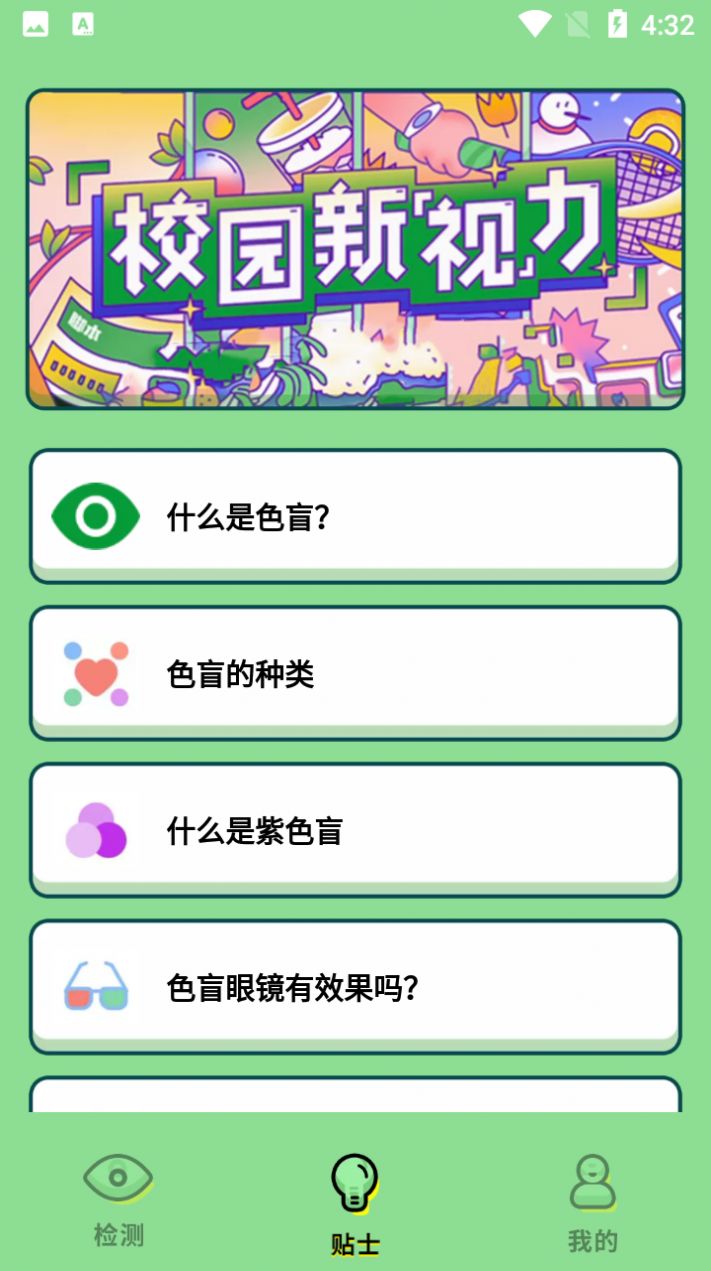Viewport: 711px width, 1271px height.
Task: Open 色盲的种类 tip
Action: pos(355,673)
